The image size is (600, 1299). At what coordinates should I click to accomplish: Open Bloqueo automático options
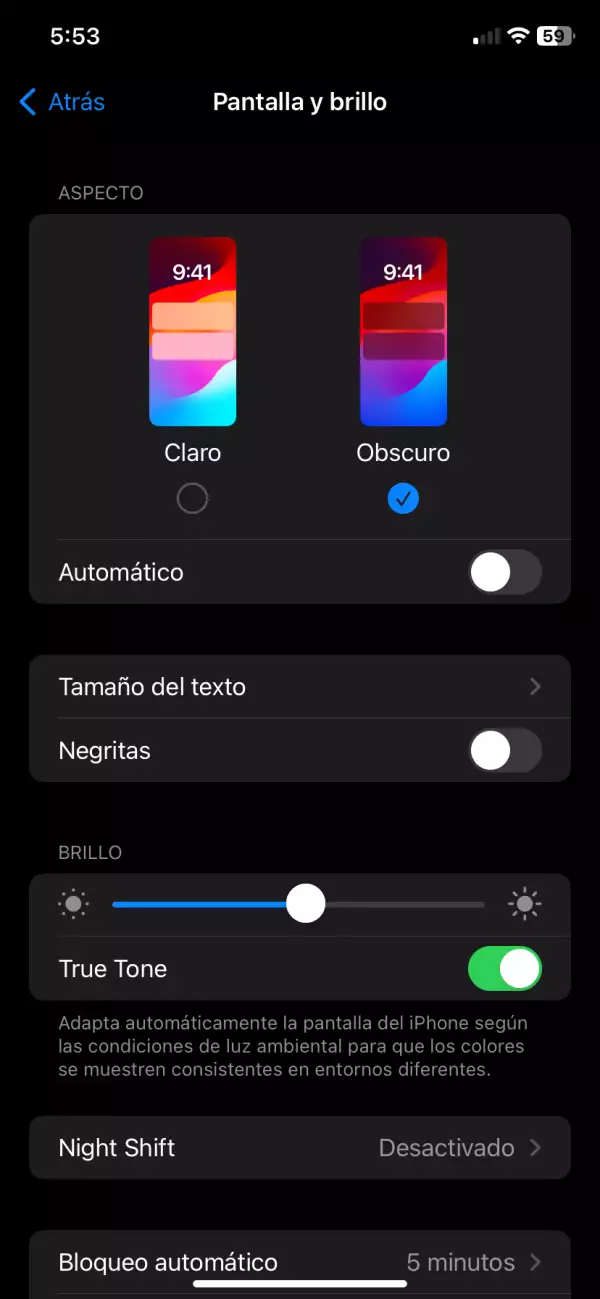coord(300,1262)
